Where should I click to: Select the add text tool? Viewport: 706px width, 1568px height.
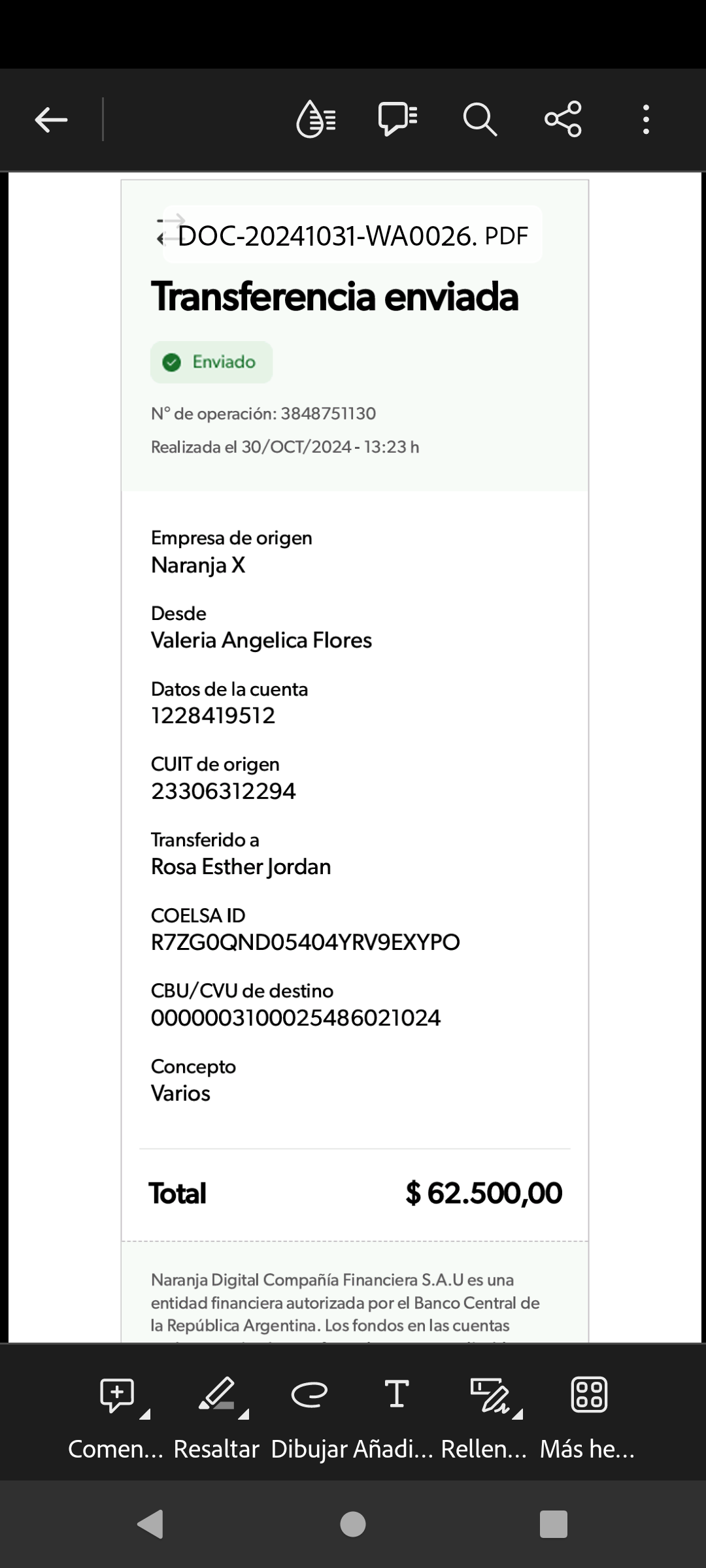(x=396, y=1411)
